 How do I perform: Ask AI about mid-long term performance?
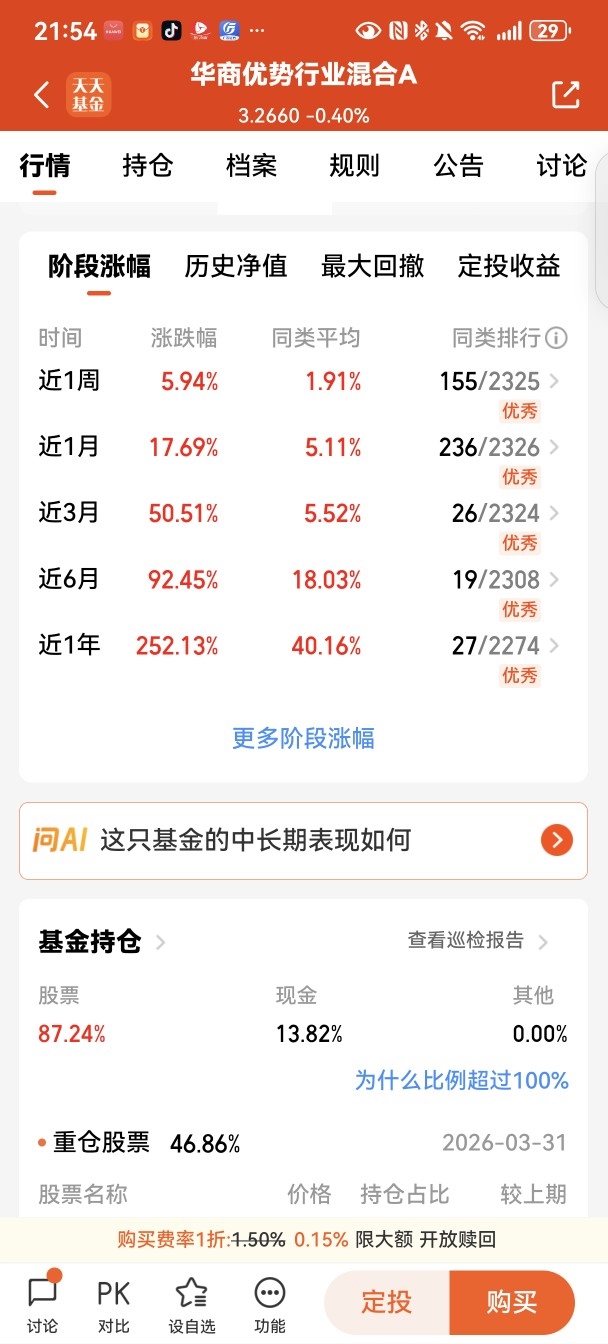303,840
